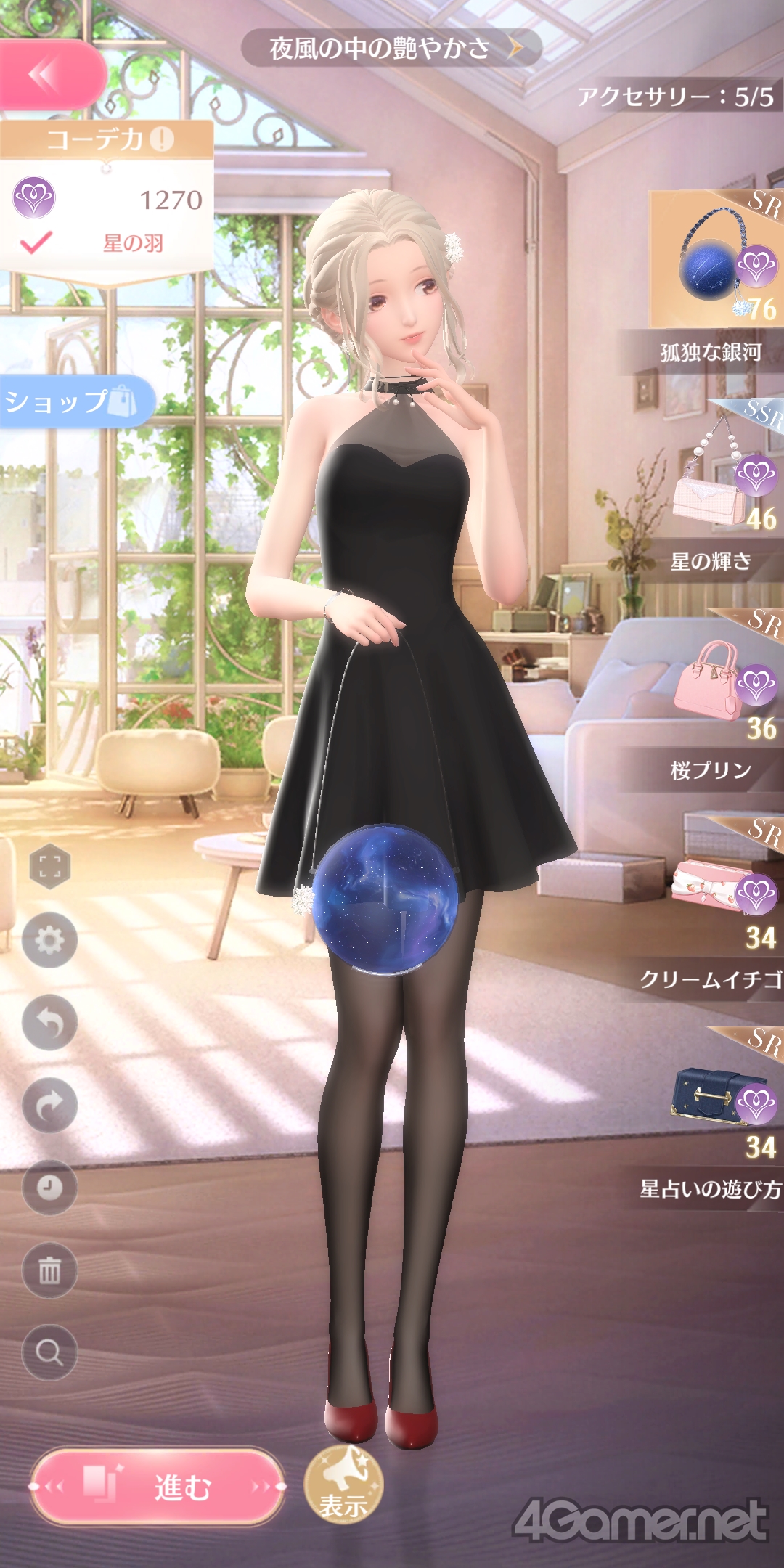784x1568 pixels.
Task: Clear the outfit with the trash icon
Action: (x=49, y=1270)
